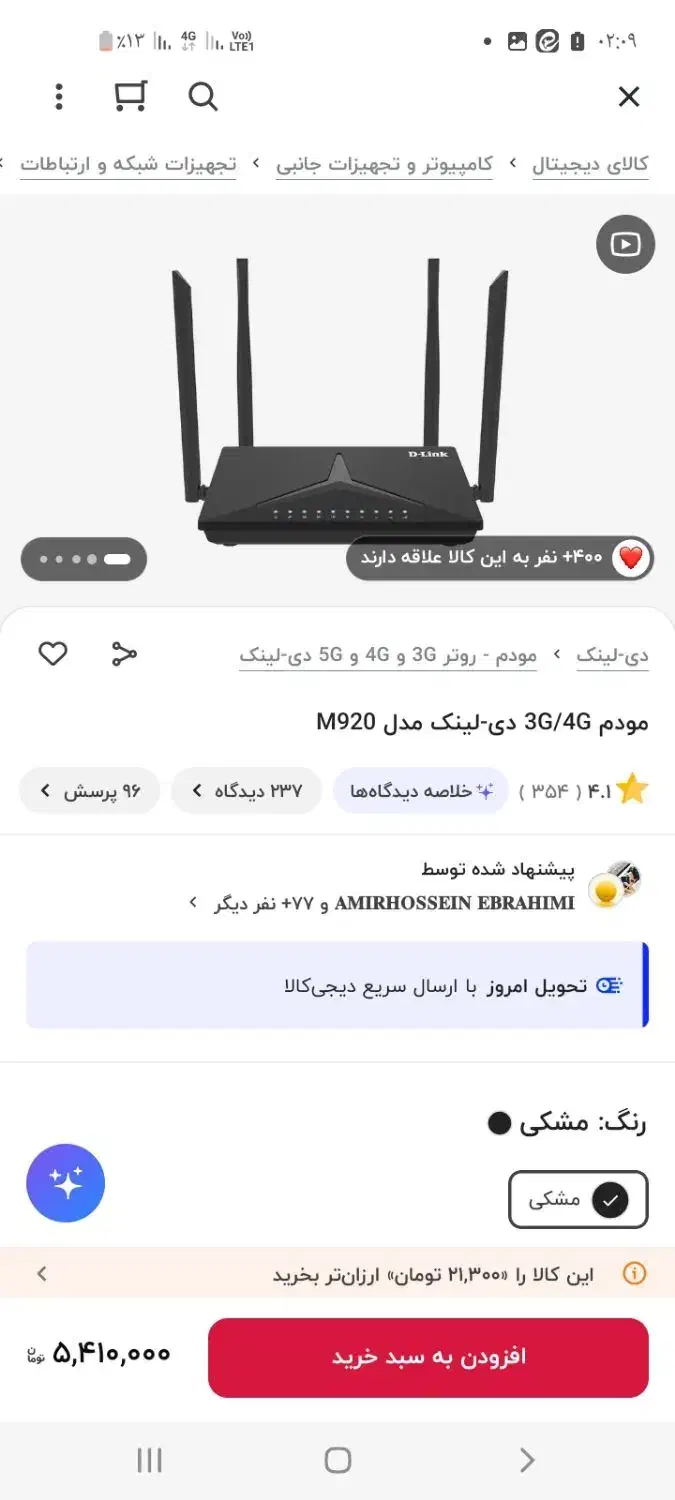The image size is (675, 1500).
Task: Open the تجهیزات شبکه و ارتباطات breadcrumb
Action: (x=128, y=164)
